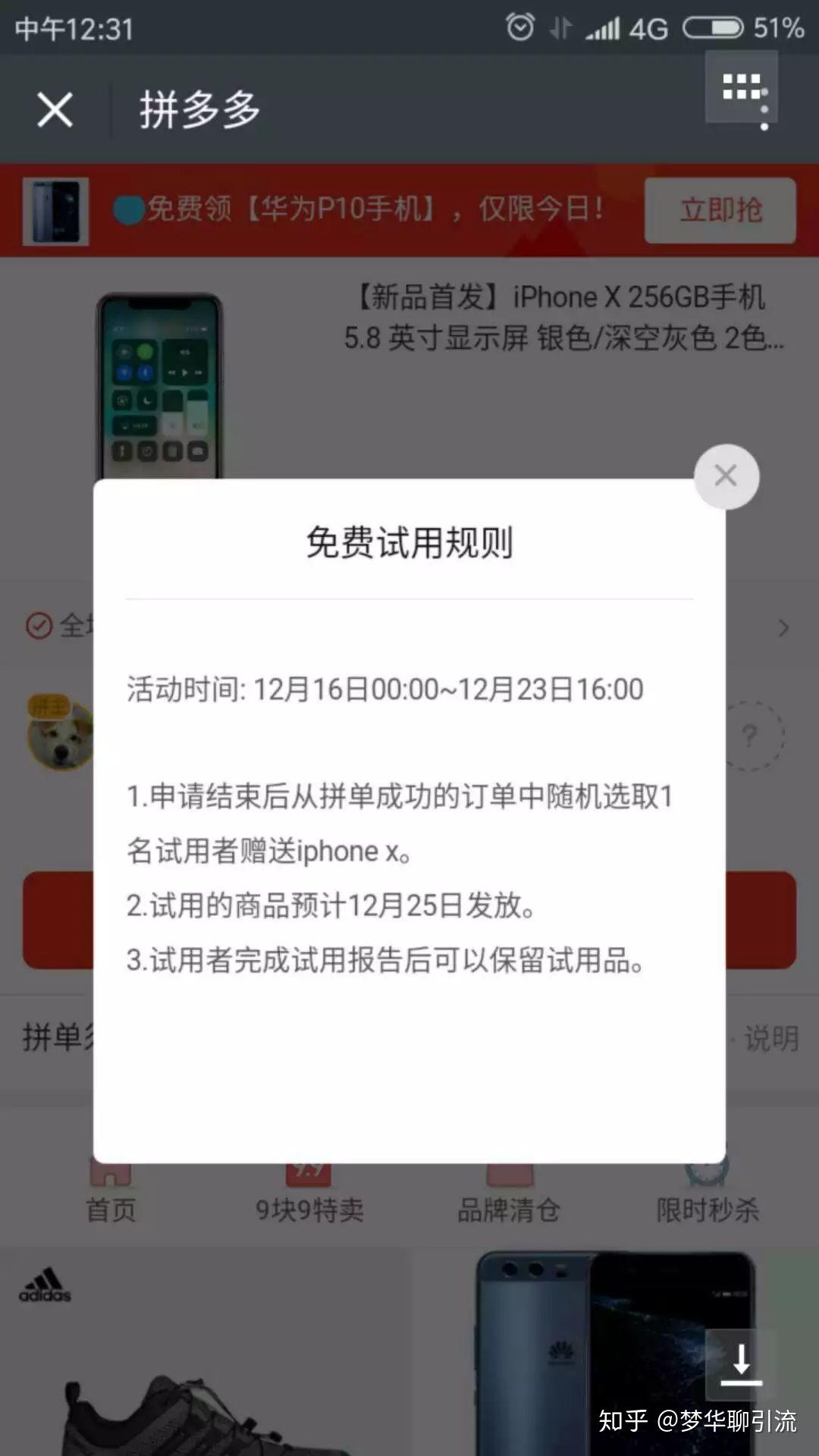Tap 立即抢 on the Huawei P10 banner
This screenshot has width=819, height=1456.
720,210
